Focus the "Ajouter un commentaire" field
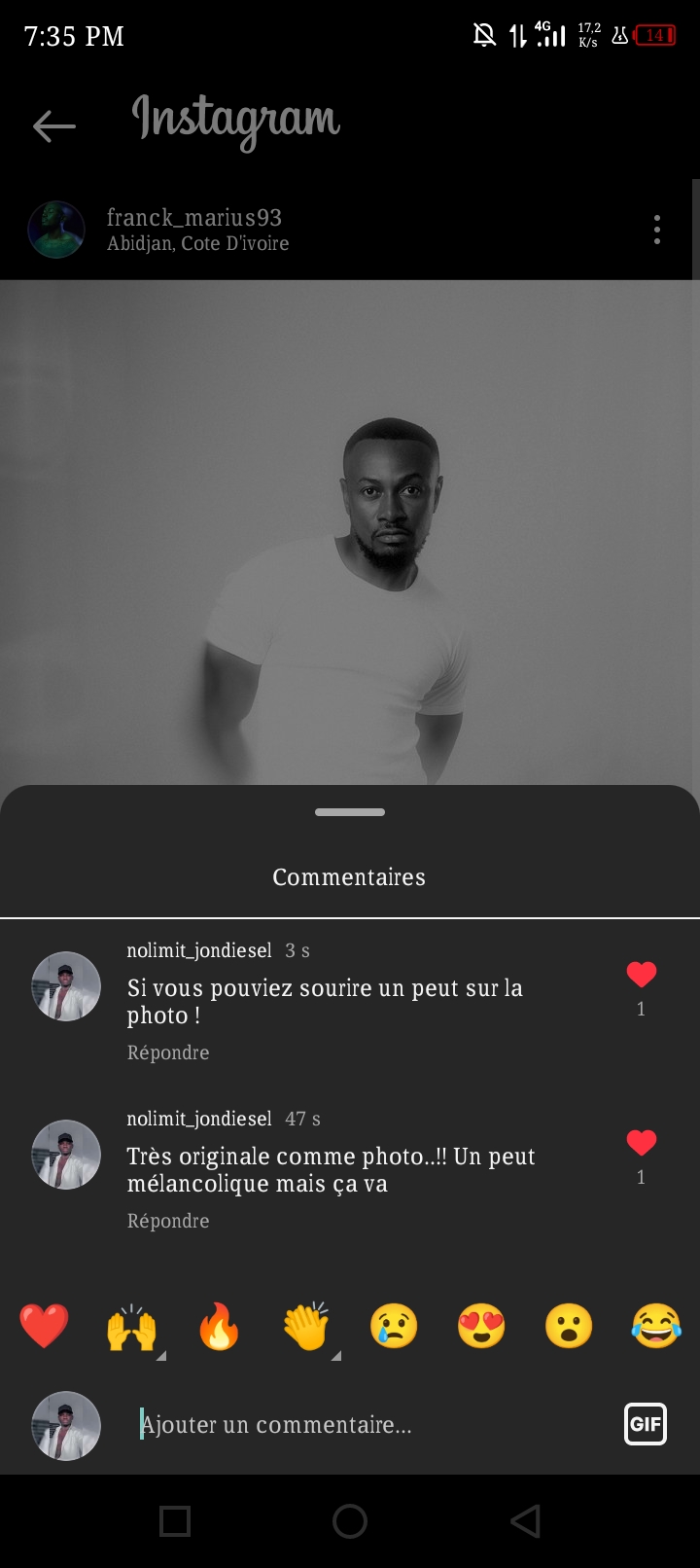Screen dimensions: 700x1568 369,1425
